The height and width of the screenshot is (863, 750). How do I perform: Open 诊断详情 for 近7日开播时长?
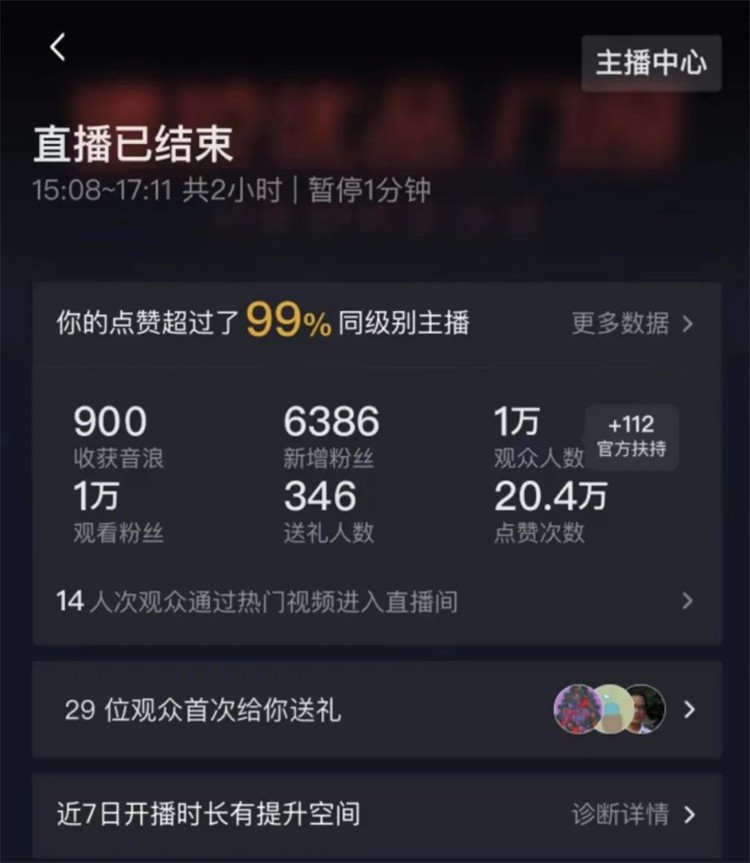[x=632, y=814]
